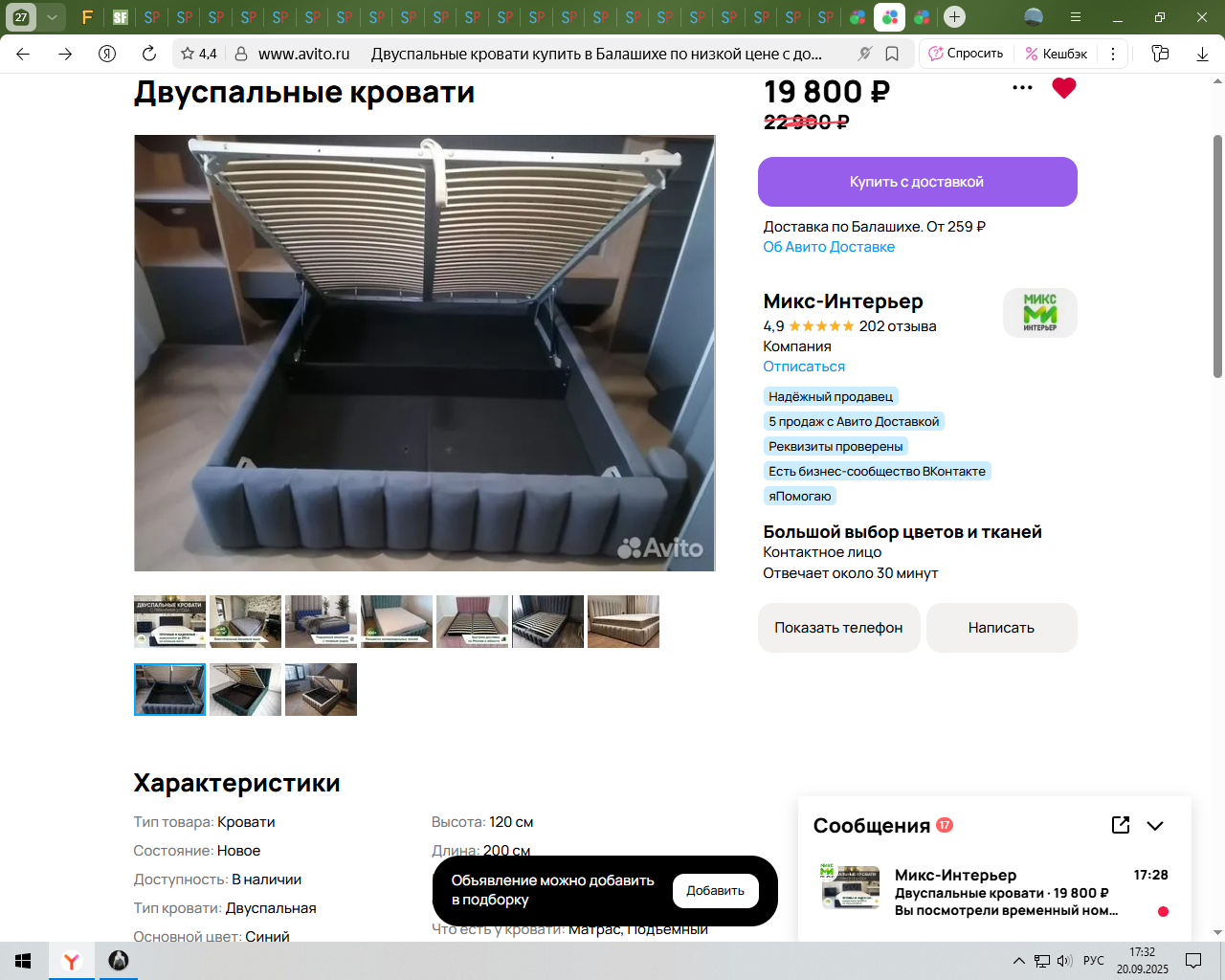Open Сообщения in a new window
Image resolution: width=1225 pixels, height=980 pixels.
point(1121,825)
